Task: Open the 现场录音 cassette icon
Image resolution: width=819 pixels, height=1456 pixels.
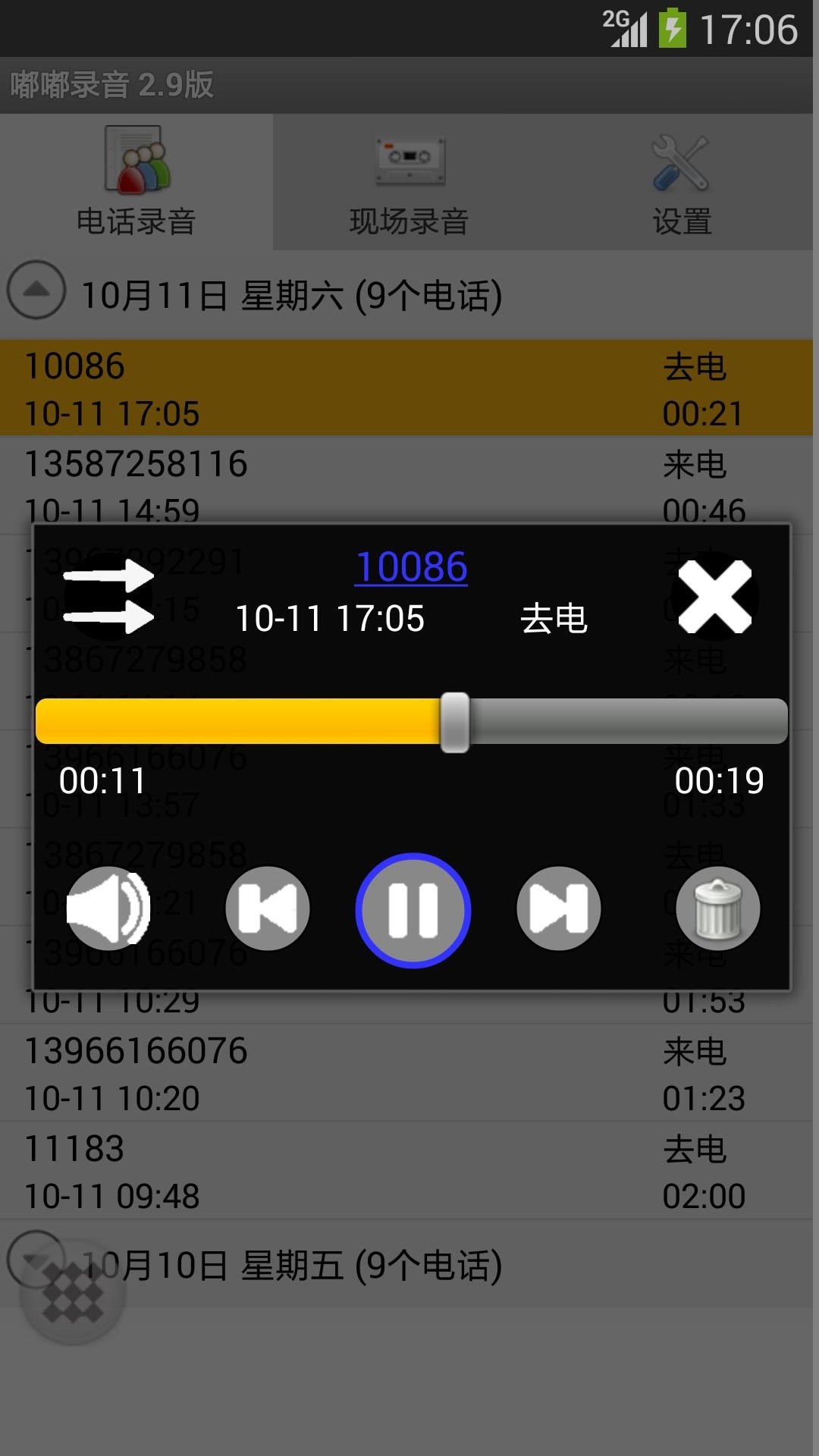Action: [x=409, y=161]
